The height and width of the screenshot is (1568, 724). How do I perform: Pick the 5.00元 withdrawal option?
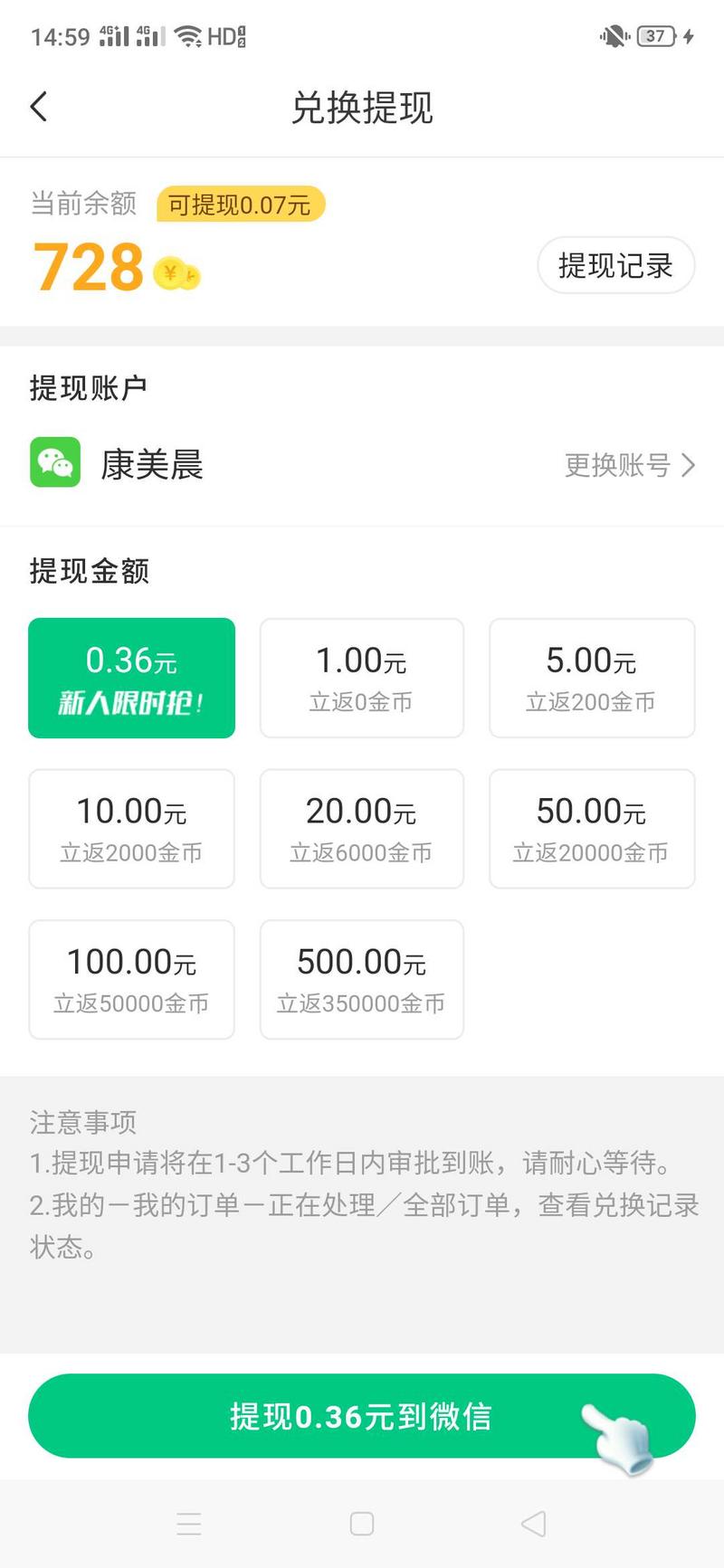pos(591,678)
